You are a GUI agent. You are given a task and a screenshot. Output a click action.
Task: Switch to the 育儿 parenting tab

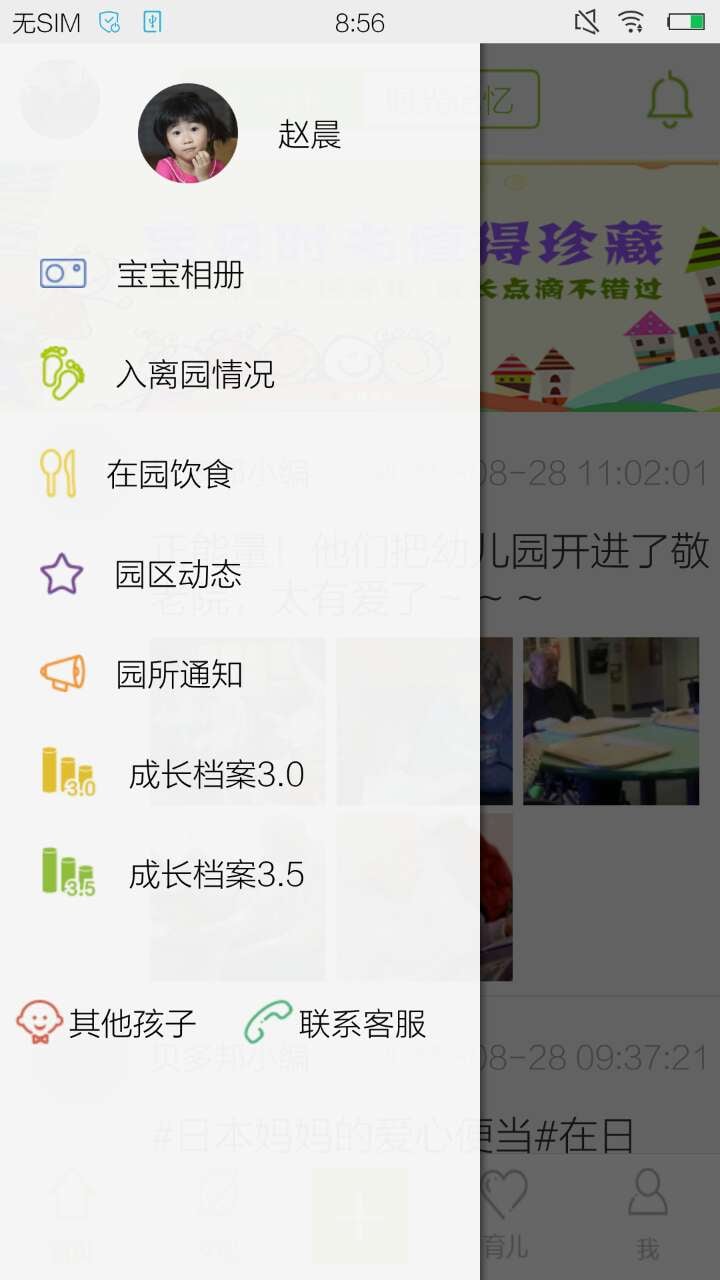(503, 1215)
